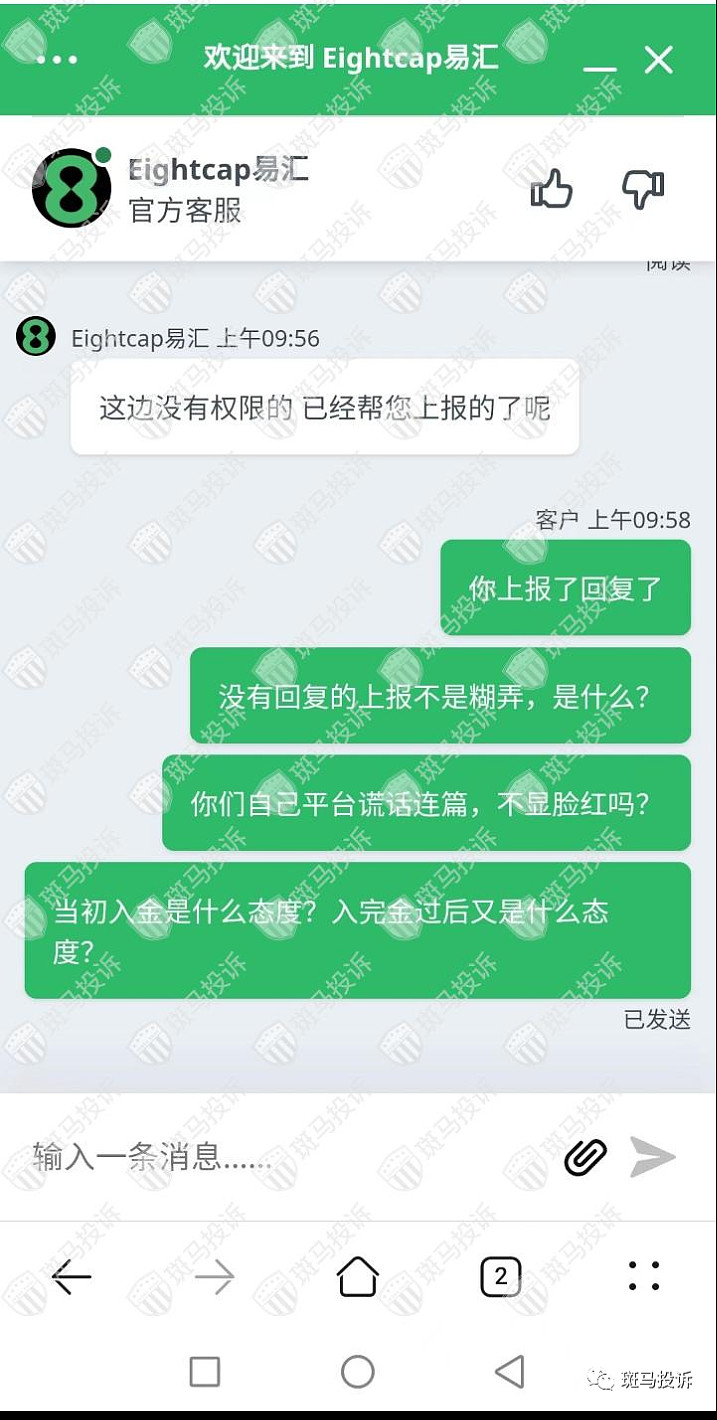The image size is (717, 1420).
Task: Open system recent apps
Action: click(x=205, y=1371)
